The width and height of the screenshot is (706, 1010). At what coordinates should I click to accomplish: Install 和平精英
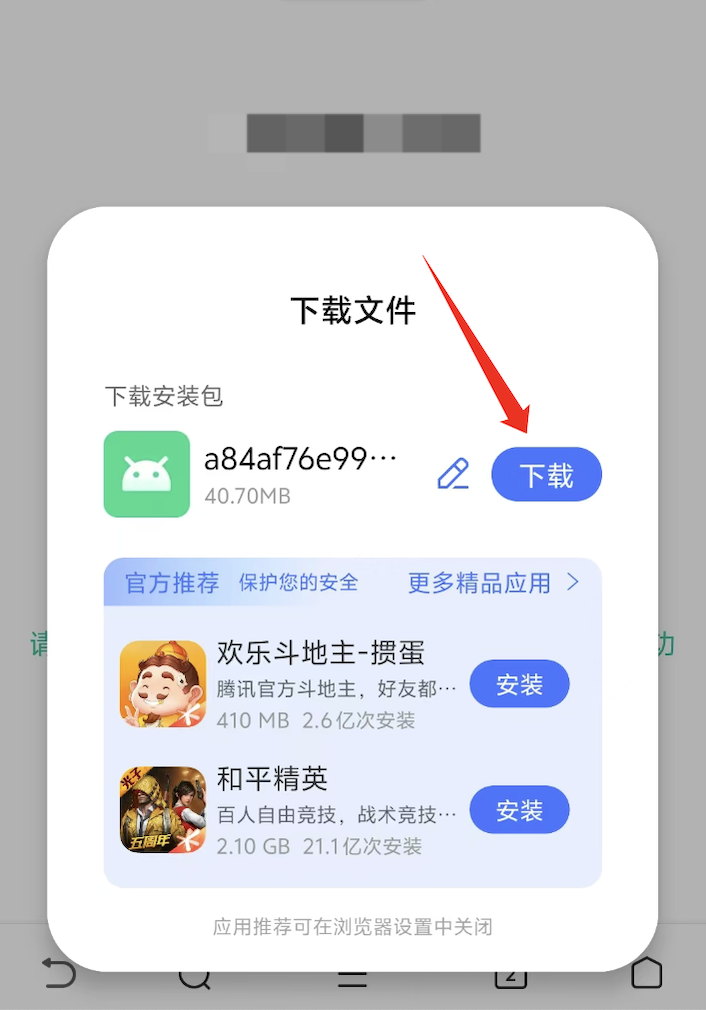point(519,810)
